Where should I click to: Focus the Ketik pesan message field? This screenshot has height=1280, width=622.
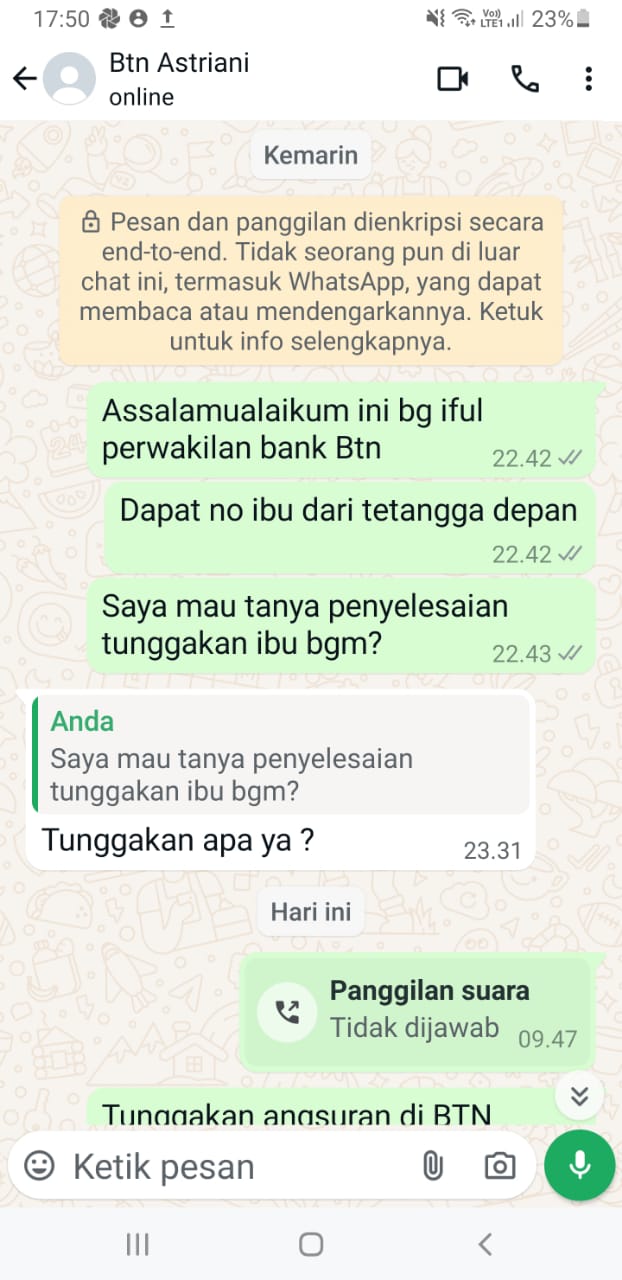230,1166
